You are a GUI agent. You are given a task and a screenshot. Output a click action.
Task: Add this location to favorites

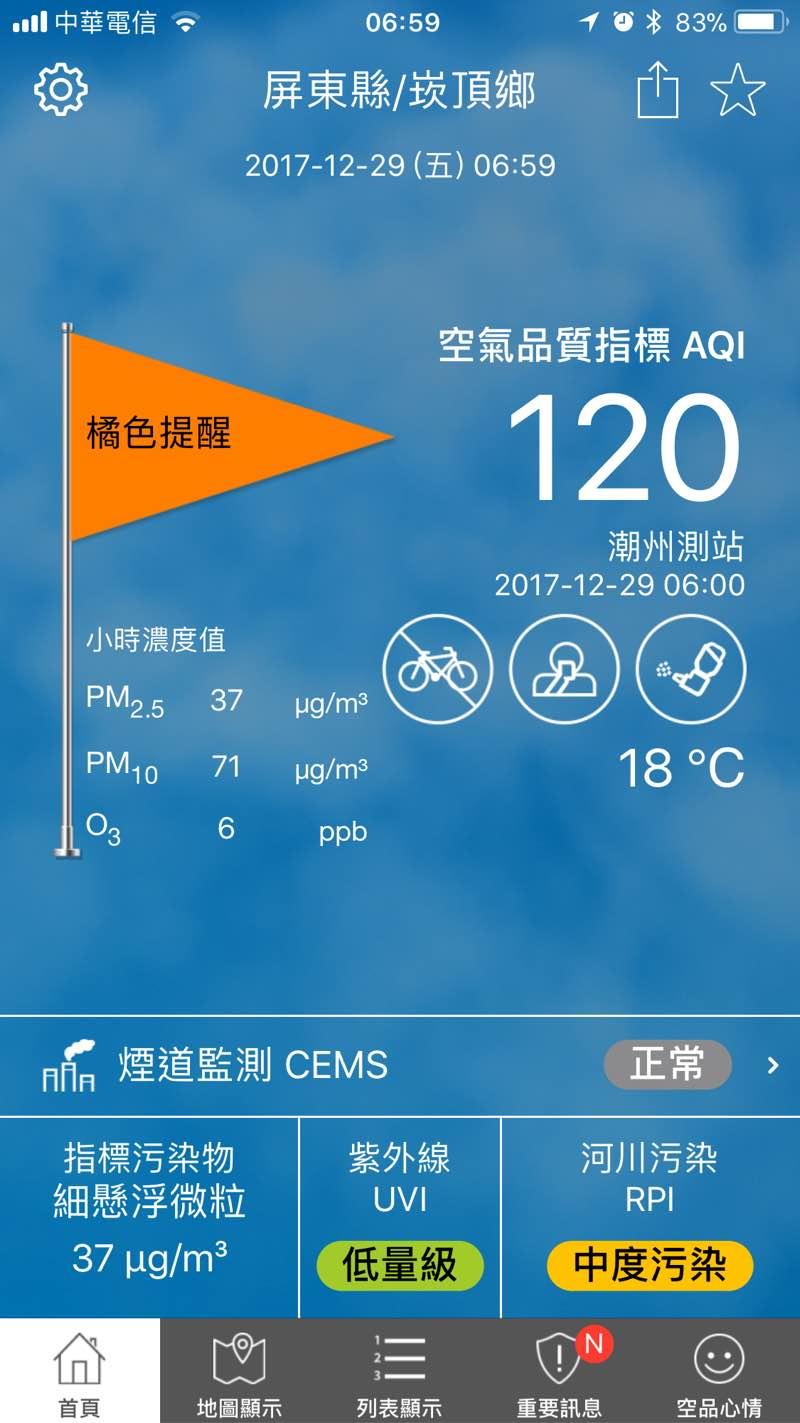coord(738,92)
